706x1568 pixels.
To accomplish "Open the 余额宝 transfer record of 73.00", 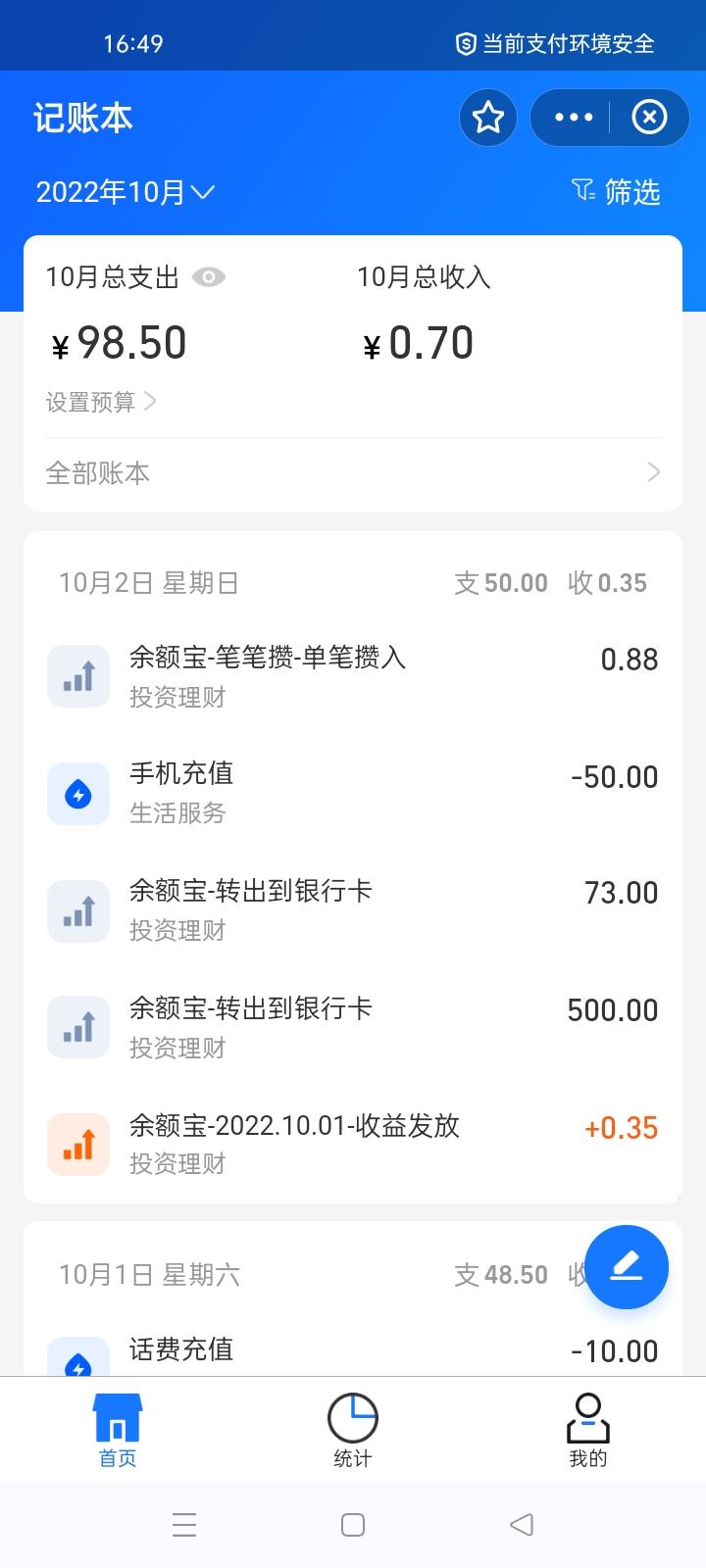I will (x=353, y=910).
